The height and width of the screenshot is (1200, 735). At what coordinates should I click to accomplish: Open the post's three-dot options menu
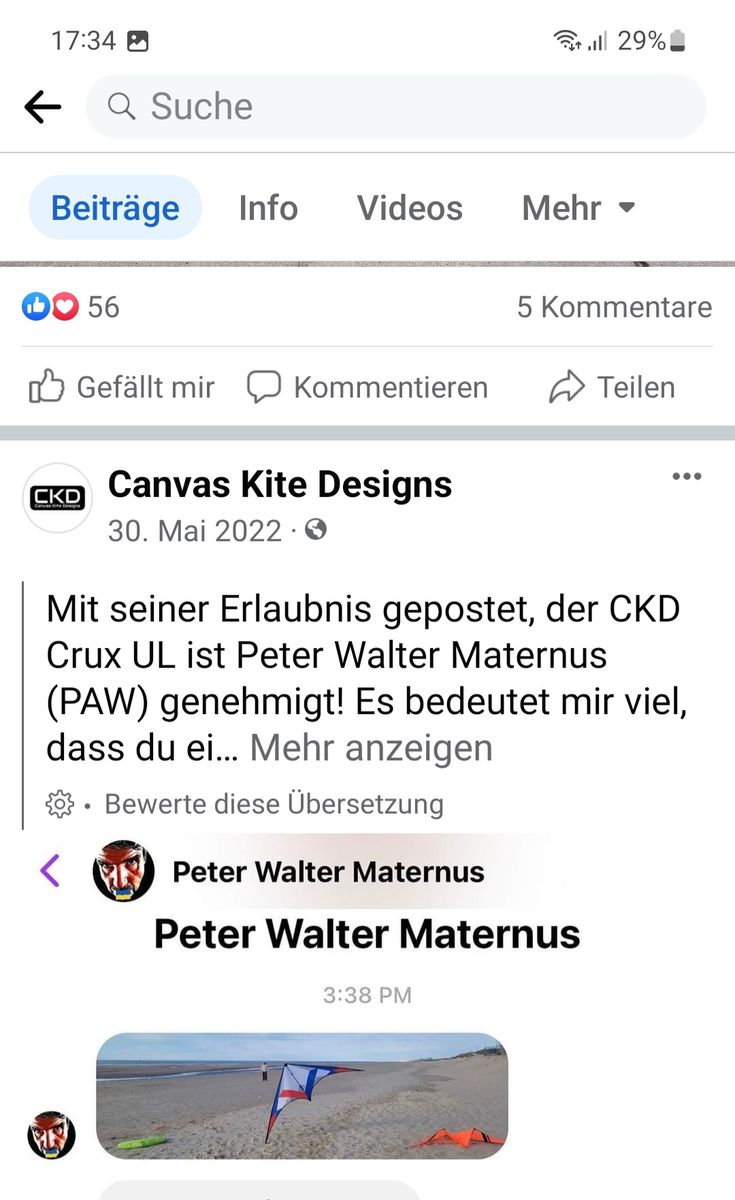pos(686,476)
